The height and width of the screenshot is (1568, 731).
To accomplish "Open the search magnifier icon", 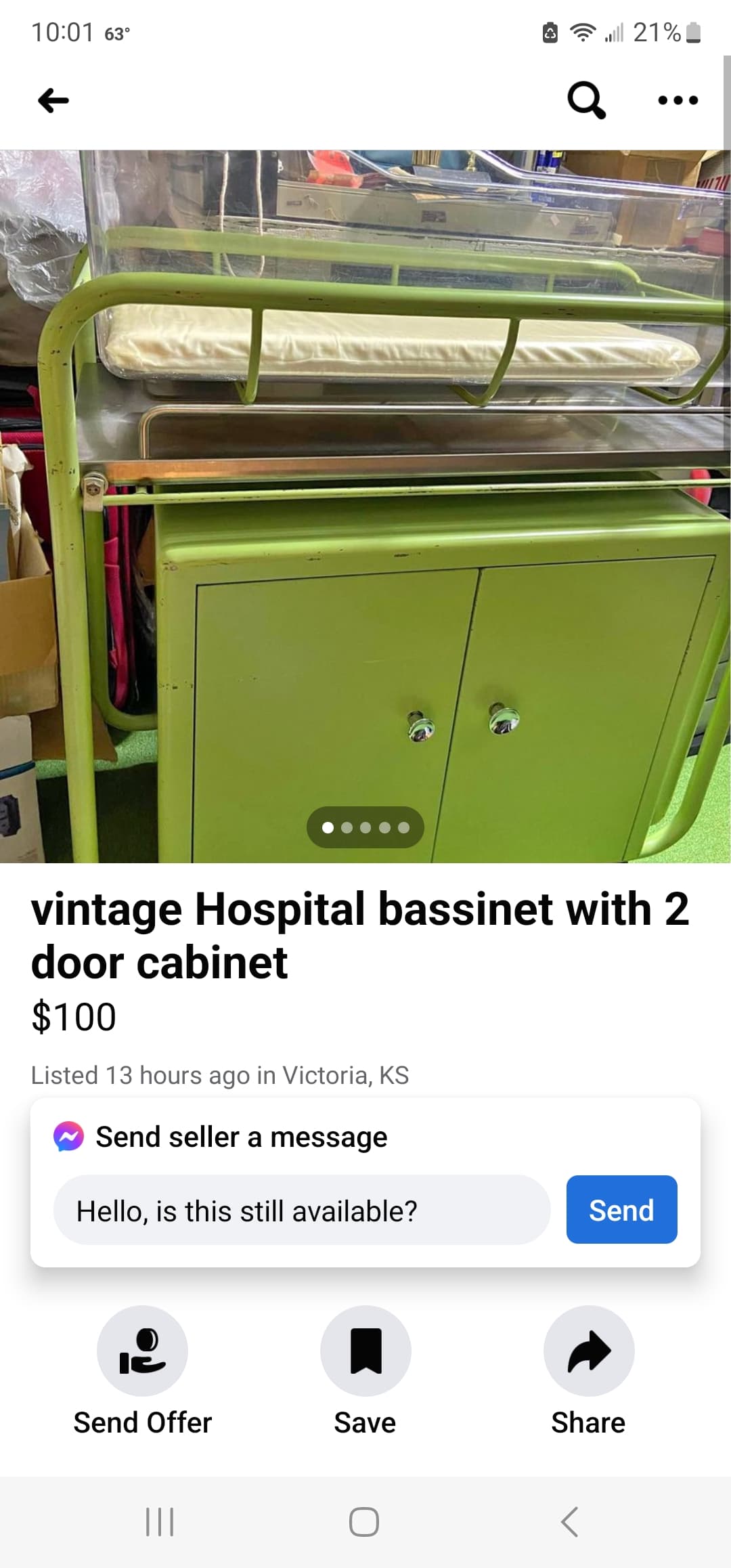I will pyautogui.click(x=586, y=100).
